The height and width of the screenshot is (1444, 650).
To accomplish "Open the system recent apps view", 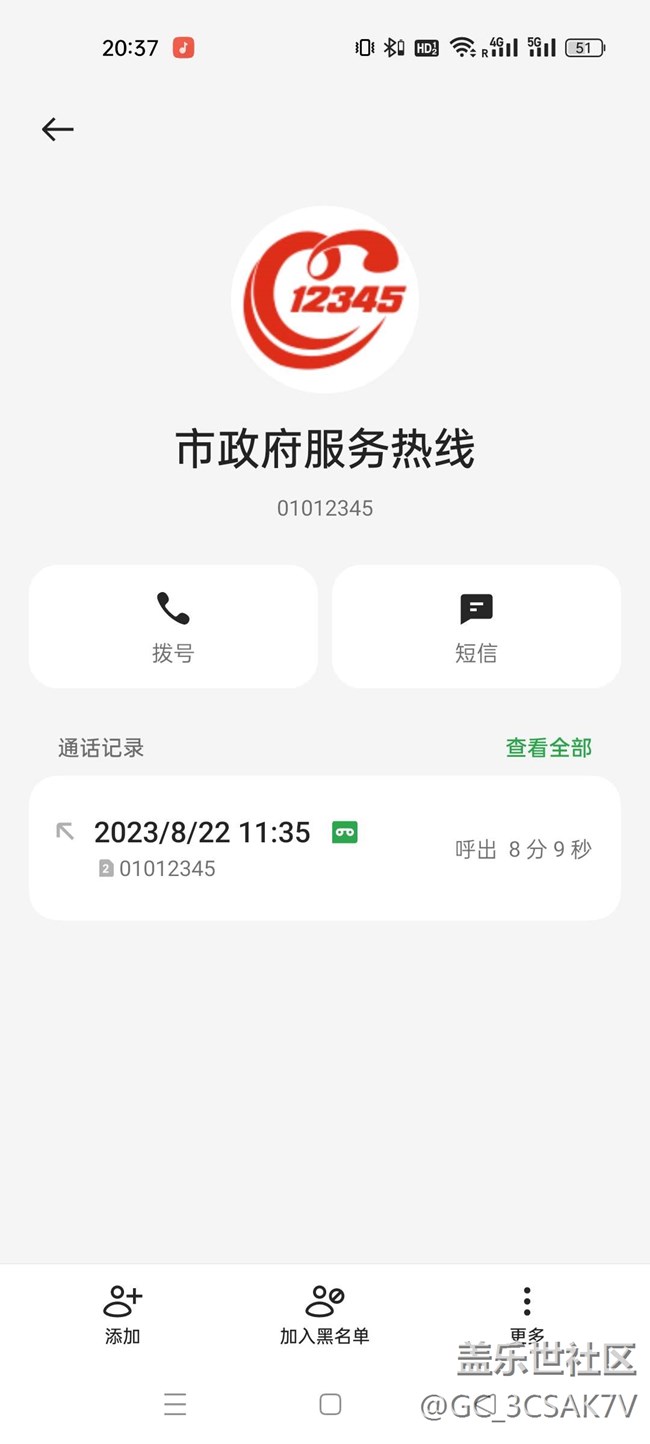I will (175, 1404).
